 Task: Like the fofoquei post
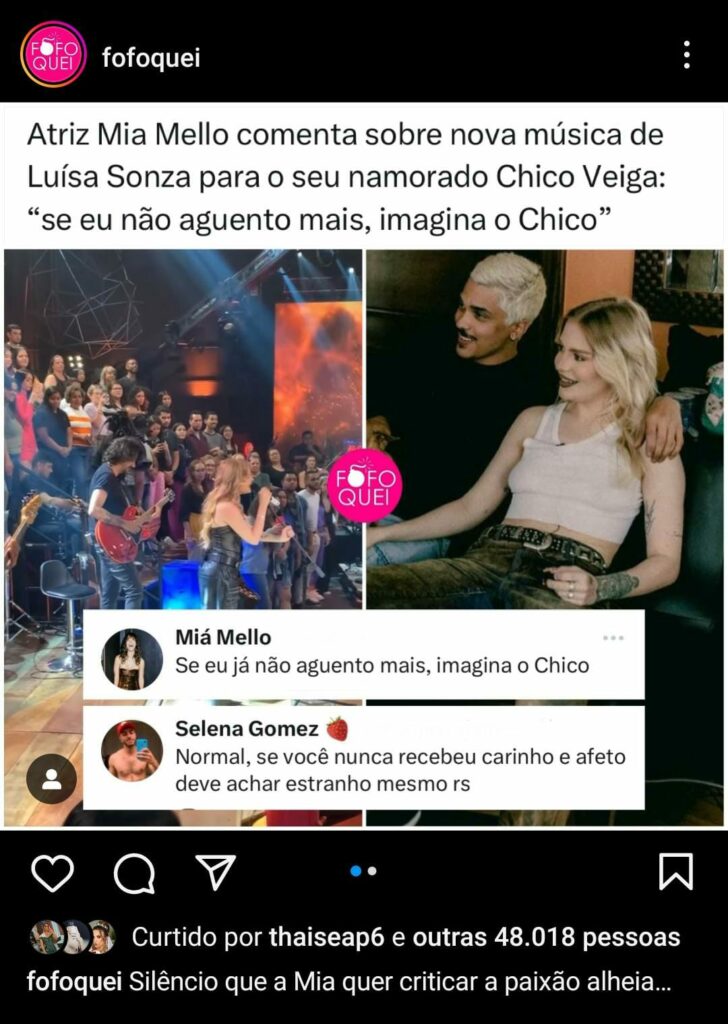point(52,872)
